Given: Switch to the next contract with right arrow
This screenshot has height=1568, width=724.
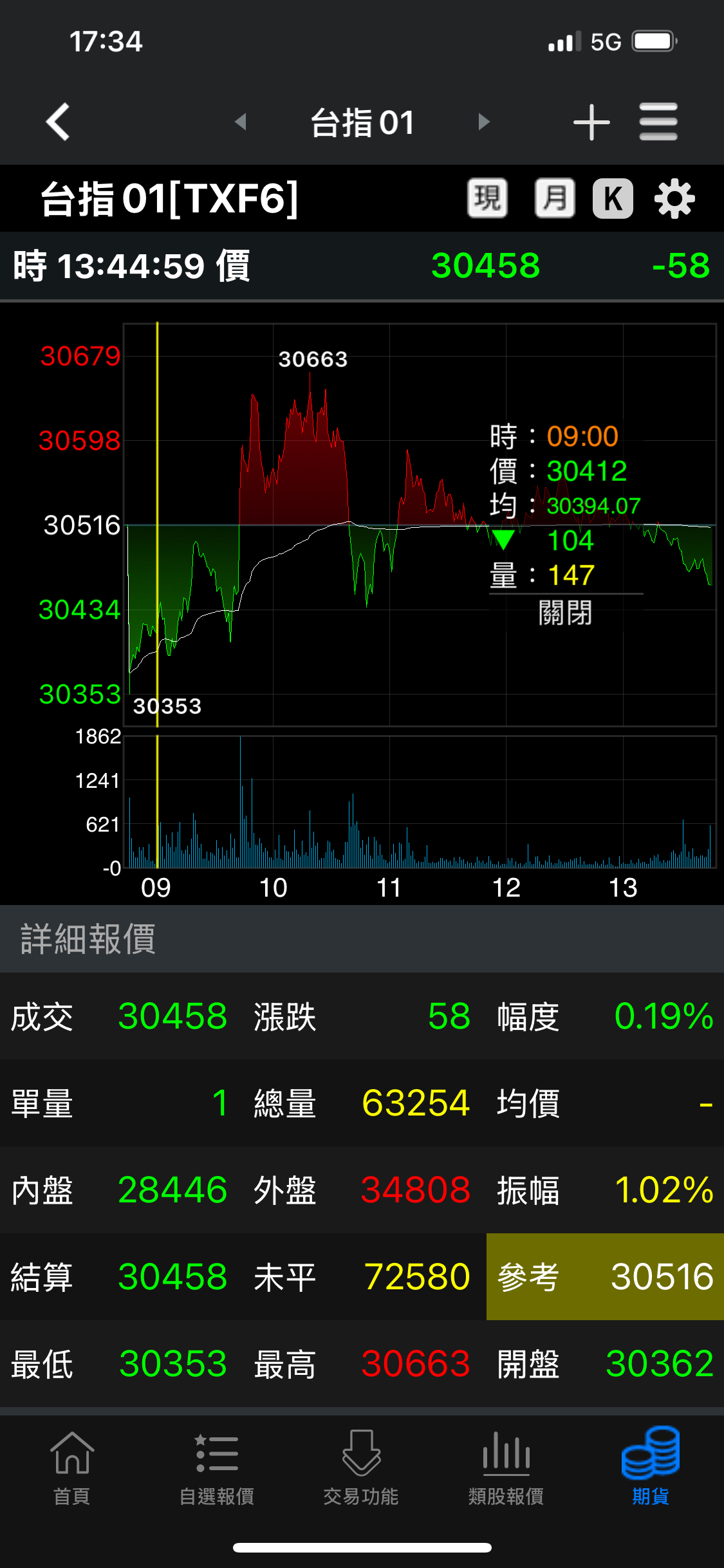Looking at the screenshot, I should pos(484,122).
